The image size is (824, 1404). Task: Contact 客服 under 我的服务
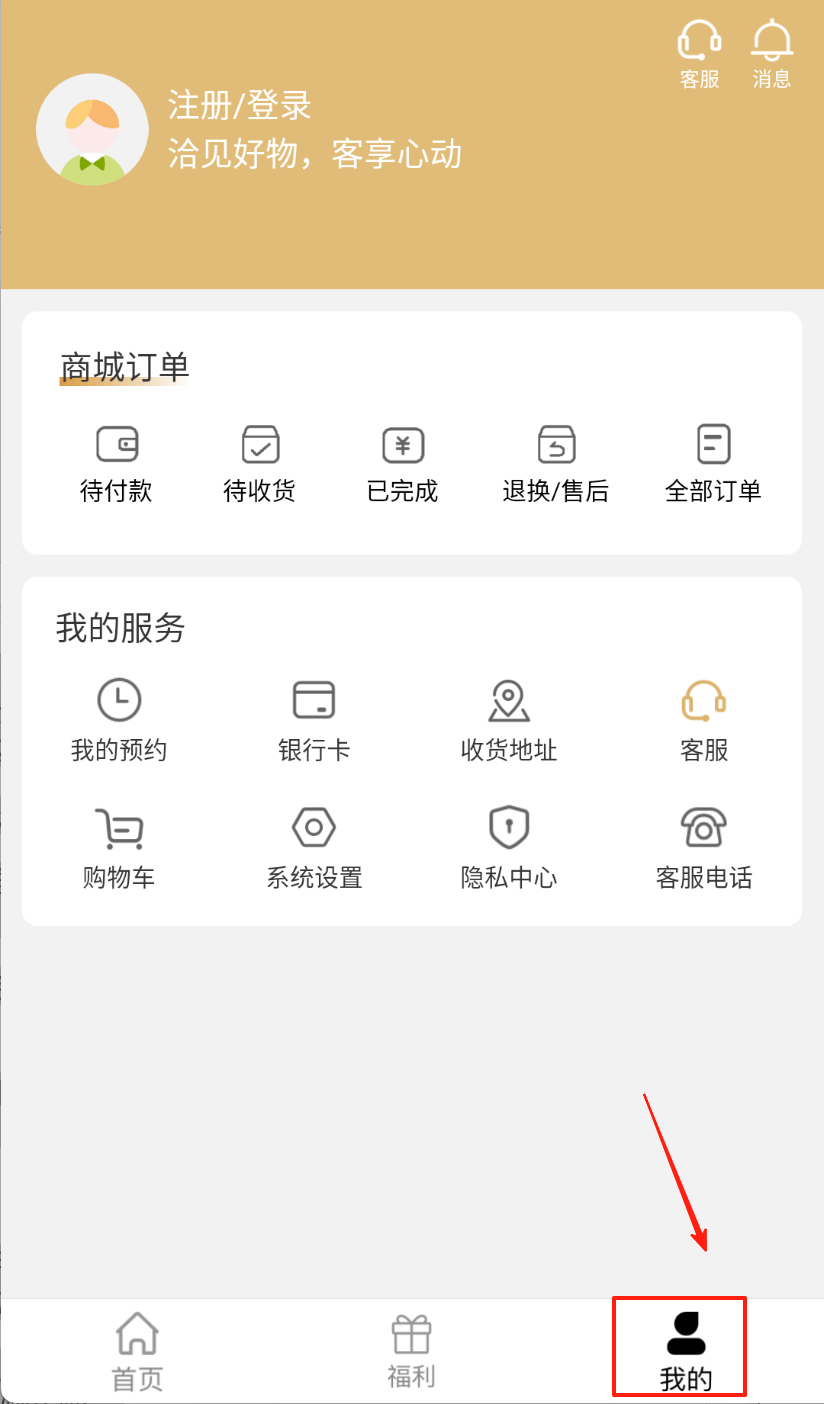tap(704, 720)
